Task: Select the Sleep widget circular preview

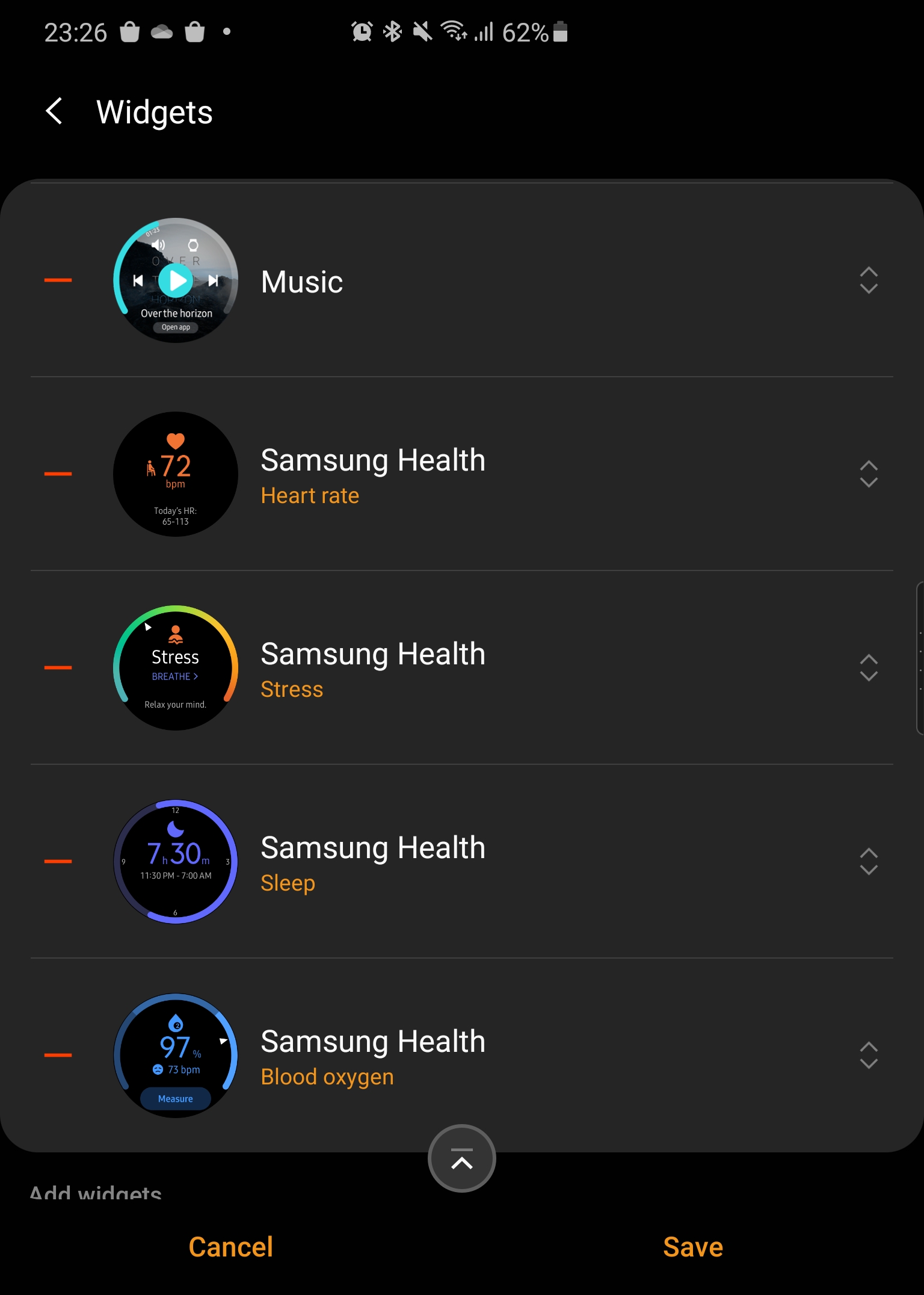Action: point(175,861)
